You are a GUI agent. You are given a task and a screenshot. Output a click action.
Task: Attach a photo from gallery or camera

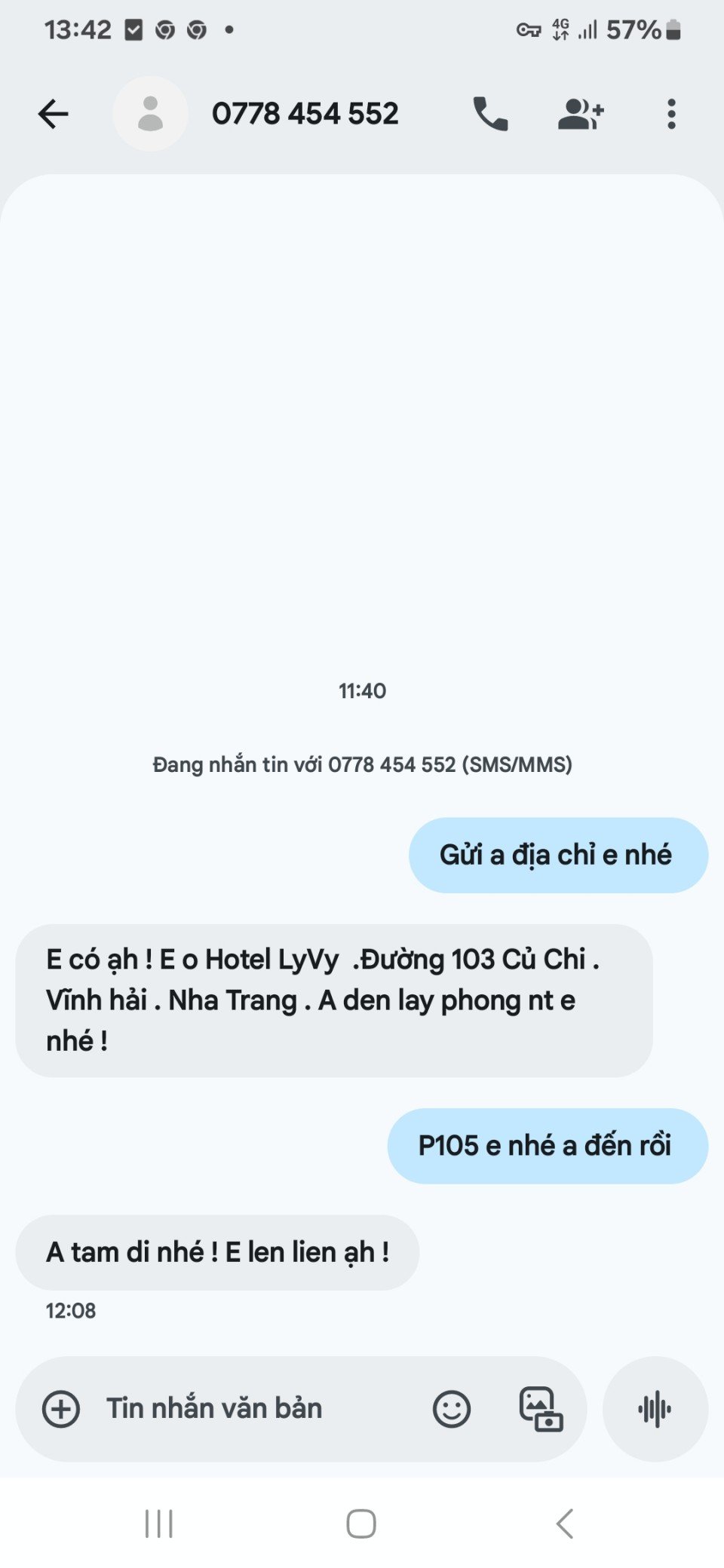point(541,1409)
